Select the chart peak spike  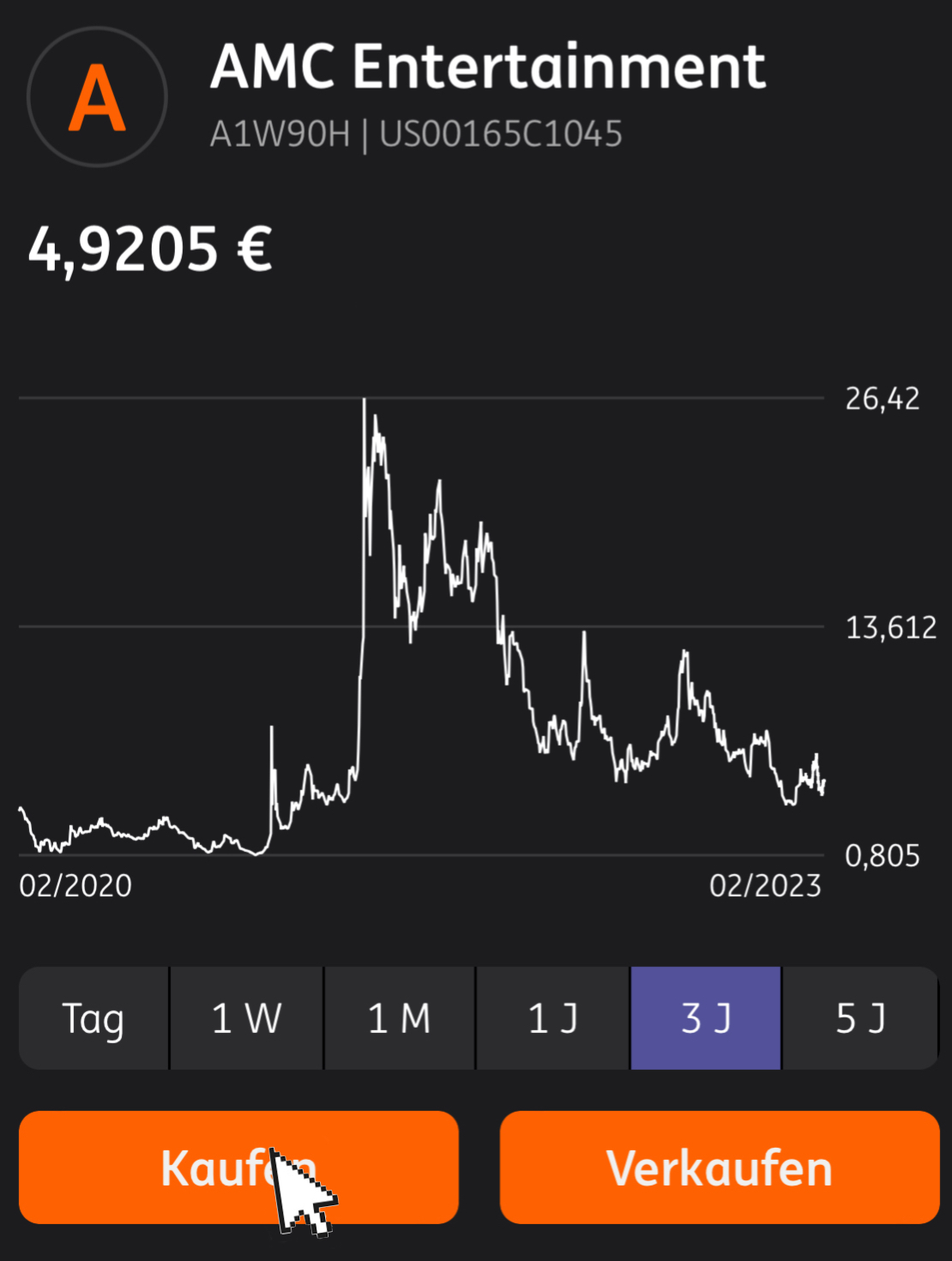coord(365,401)
